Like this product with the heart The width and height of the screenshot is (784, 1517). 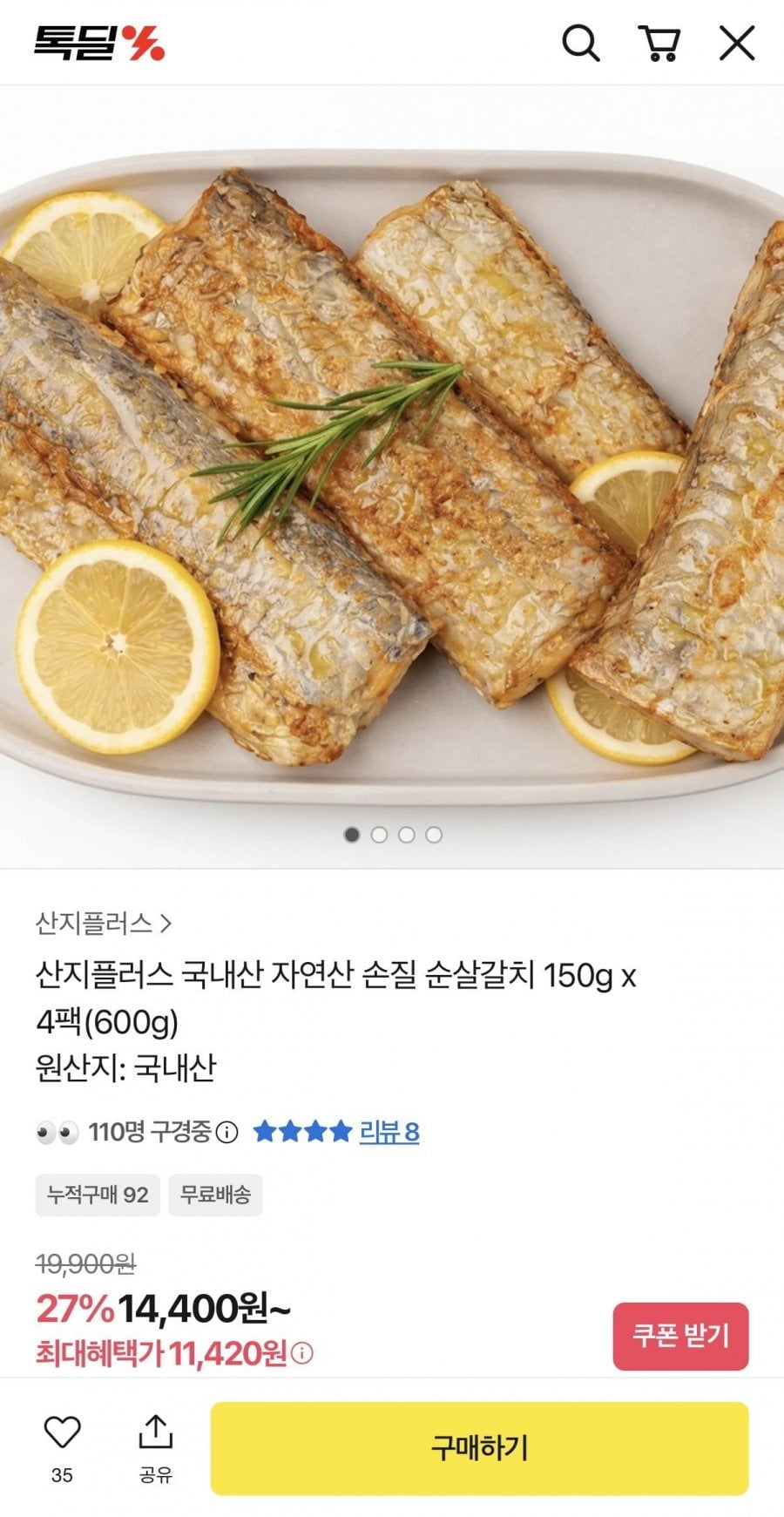pyautogui.click(x=62, y=1433)
